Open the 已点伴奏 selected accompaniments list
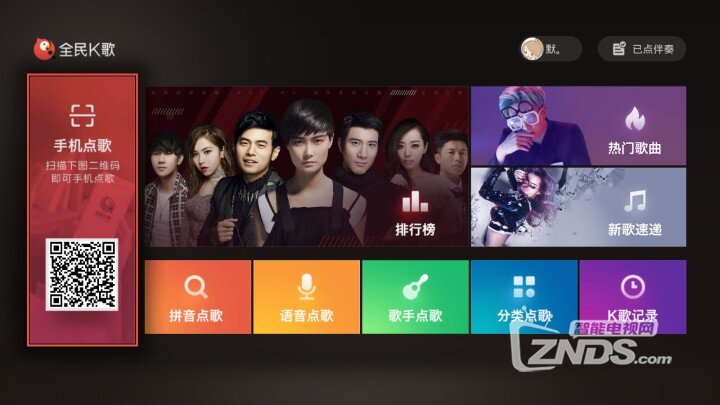Image resolution: width=720 pixels, height=405 pixels. [642, 49]
